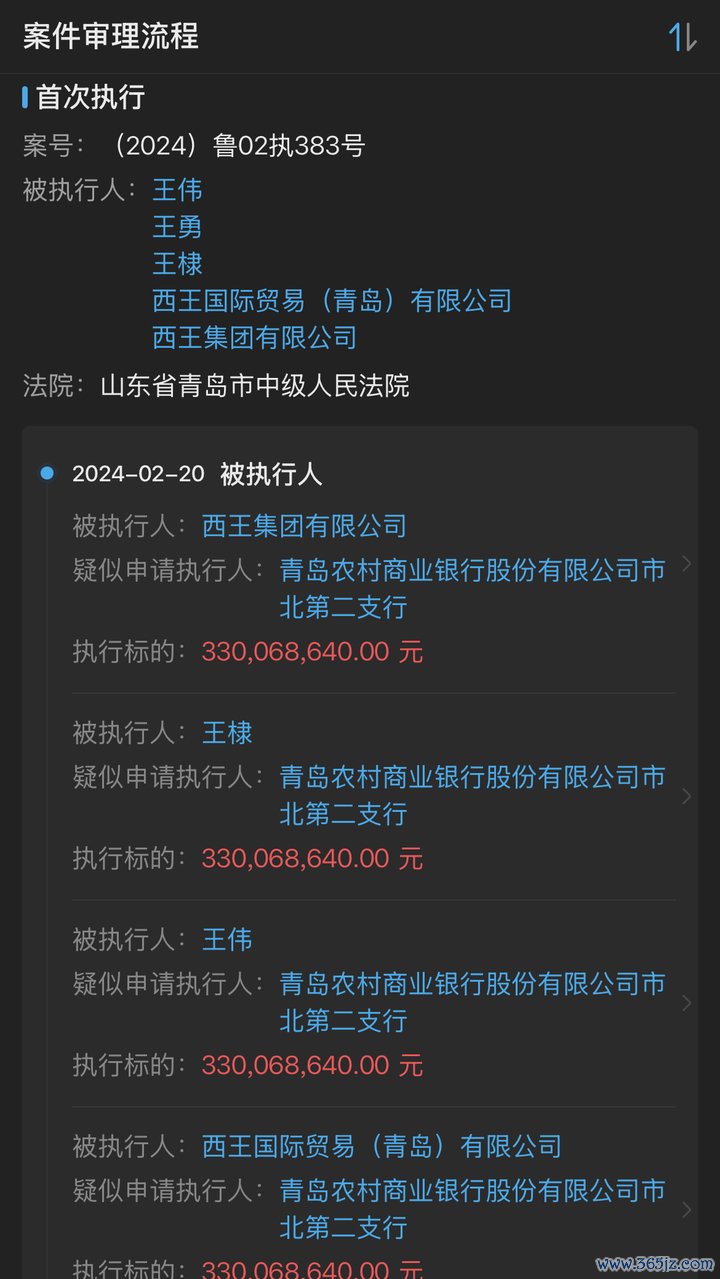Viewport: 720px width, 1279px height.
Task: Open 王勇's profile link
Action: (177, 227)
